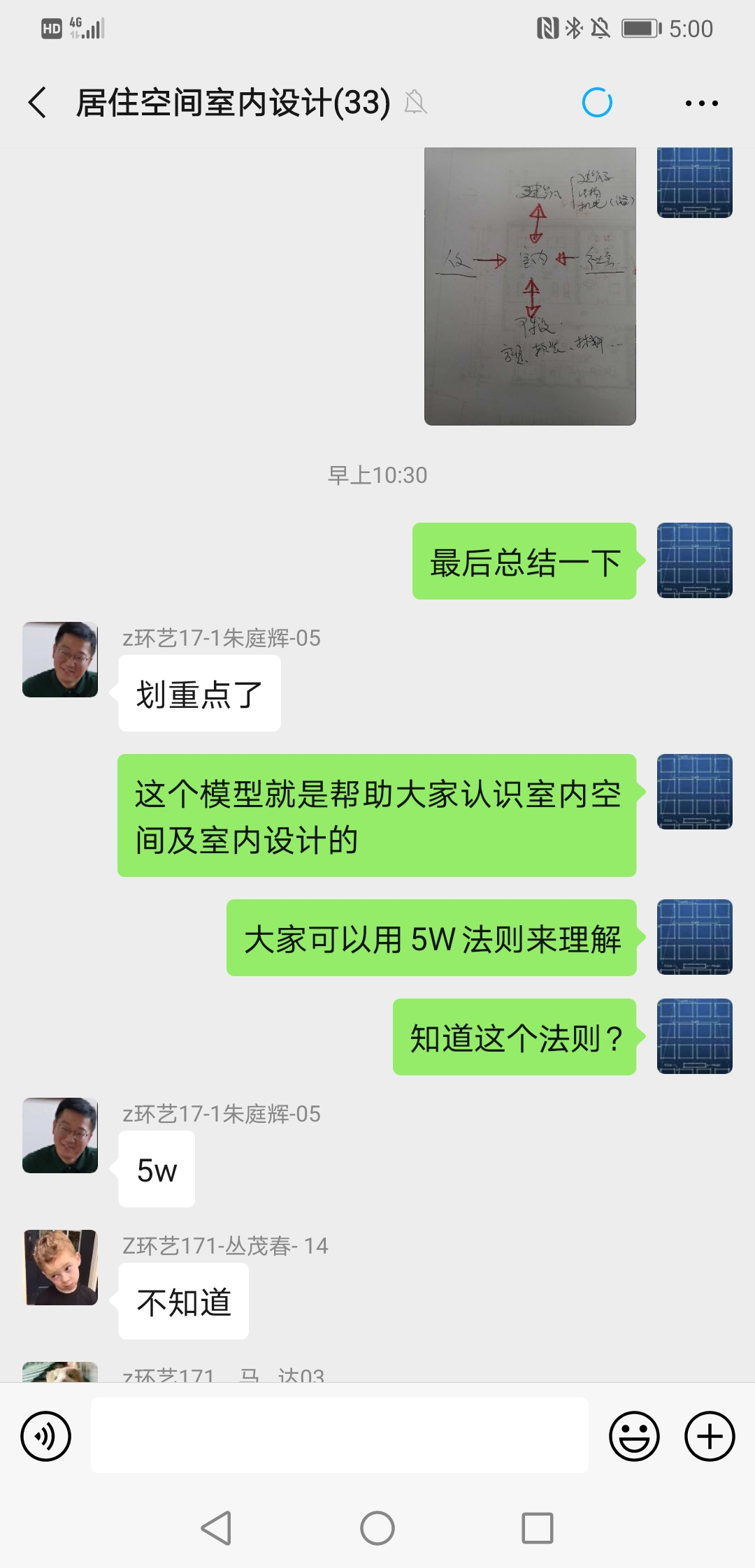Tap own avatar beside 最后总结一下
Screen dimensions: 755x1568
[x=694, y=560]
